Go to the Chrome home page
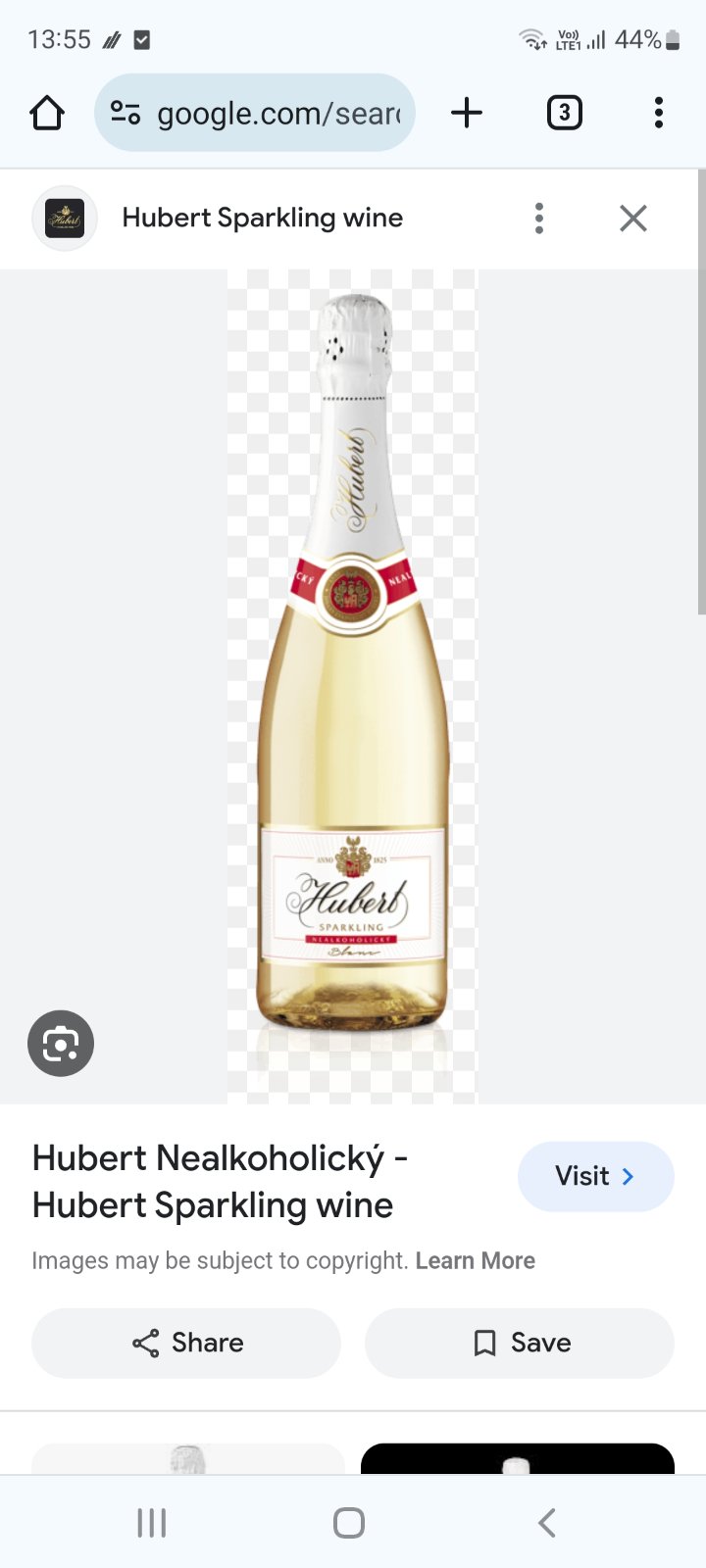The image size is (706, 1568). click(x=47, y=114)
